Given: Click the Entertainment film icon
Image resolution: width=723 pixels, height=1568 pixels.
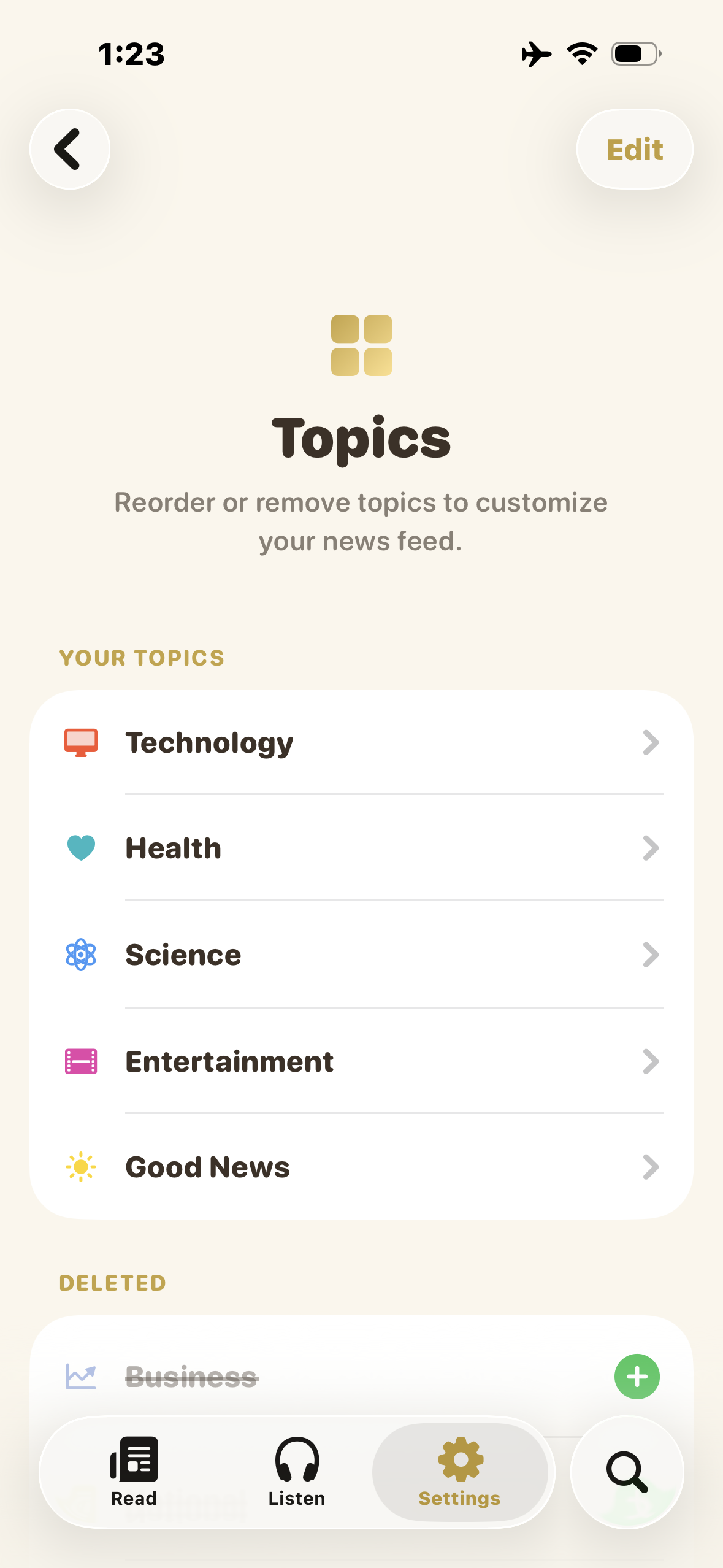Looking at the screenshot, I should (80, 1061).
